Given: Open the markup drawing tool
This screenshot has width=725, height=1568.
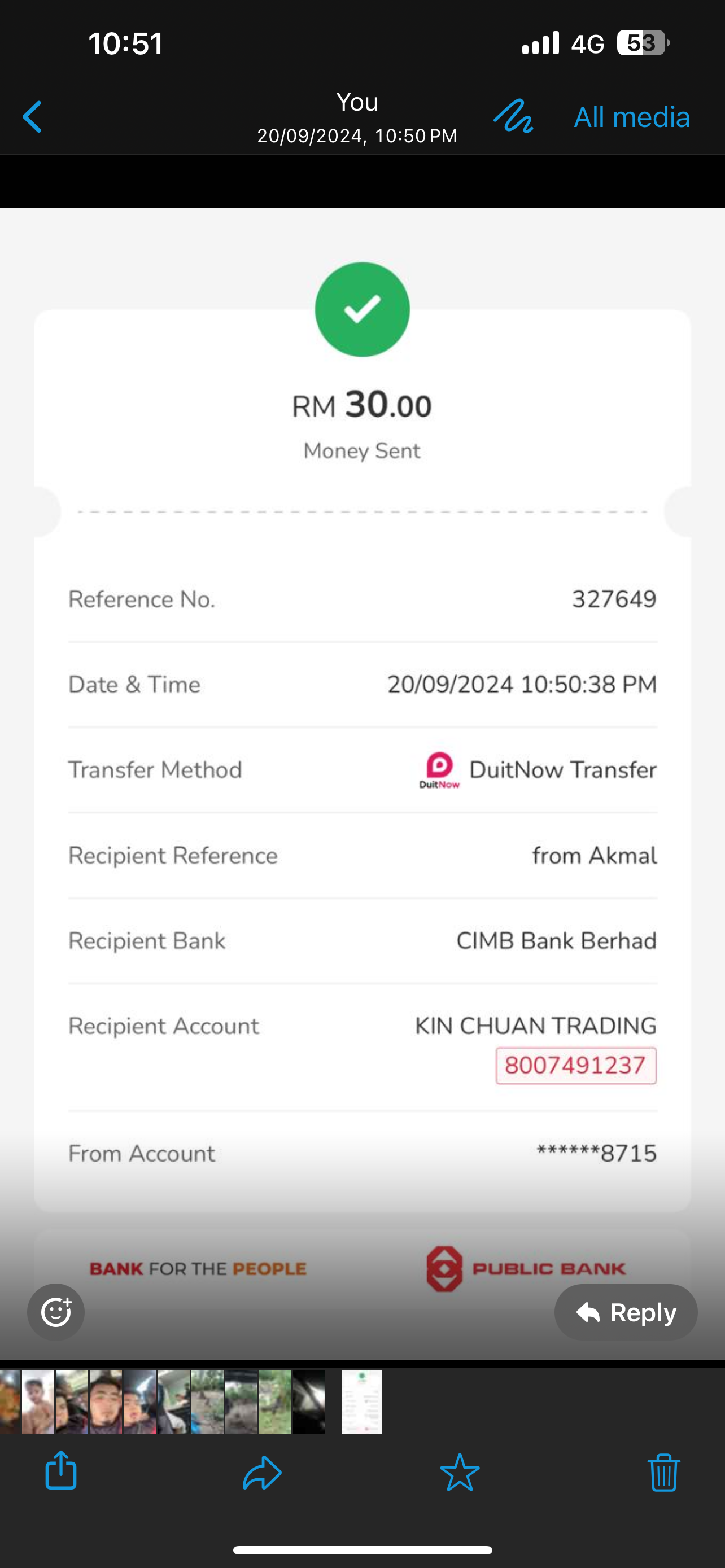Looking at the screenshot, I should 513,116.
